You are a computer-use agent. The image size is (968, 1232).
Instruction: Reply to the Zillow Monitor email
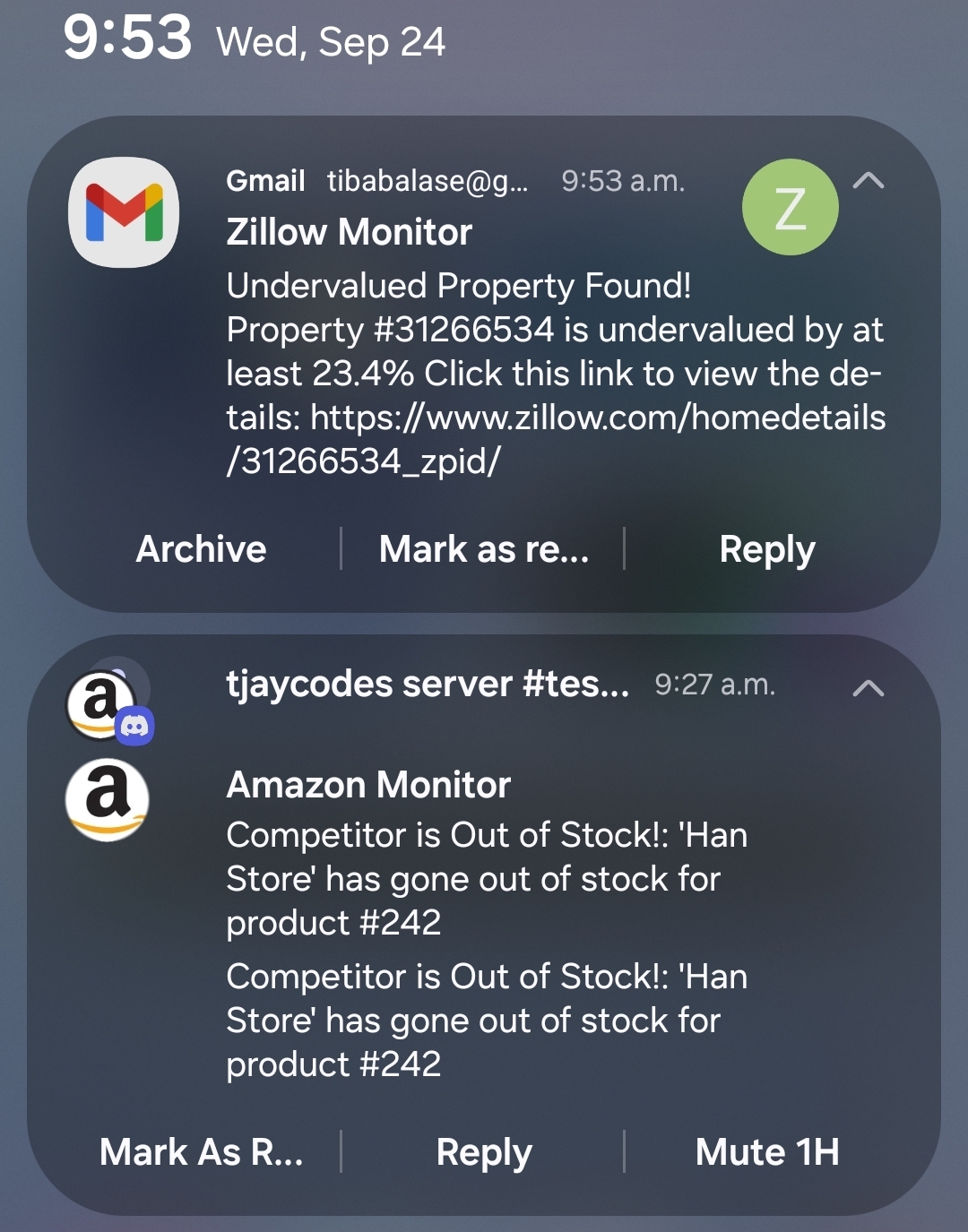click(x=767, y=549)
